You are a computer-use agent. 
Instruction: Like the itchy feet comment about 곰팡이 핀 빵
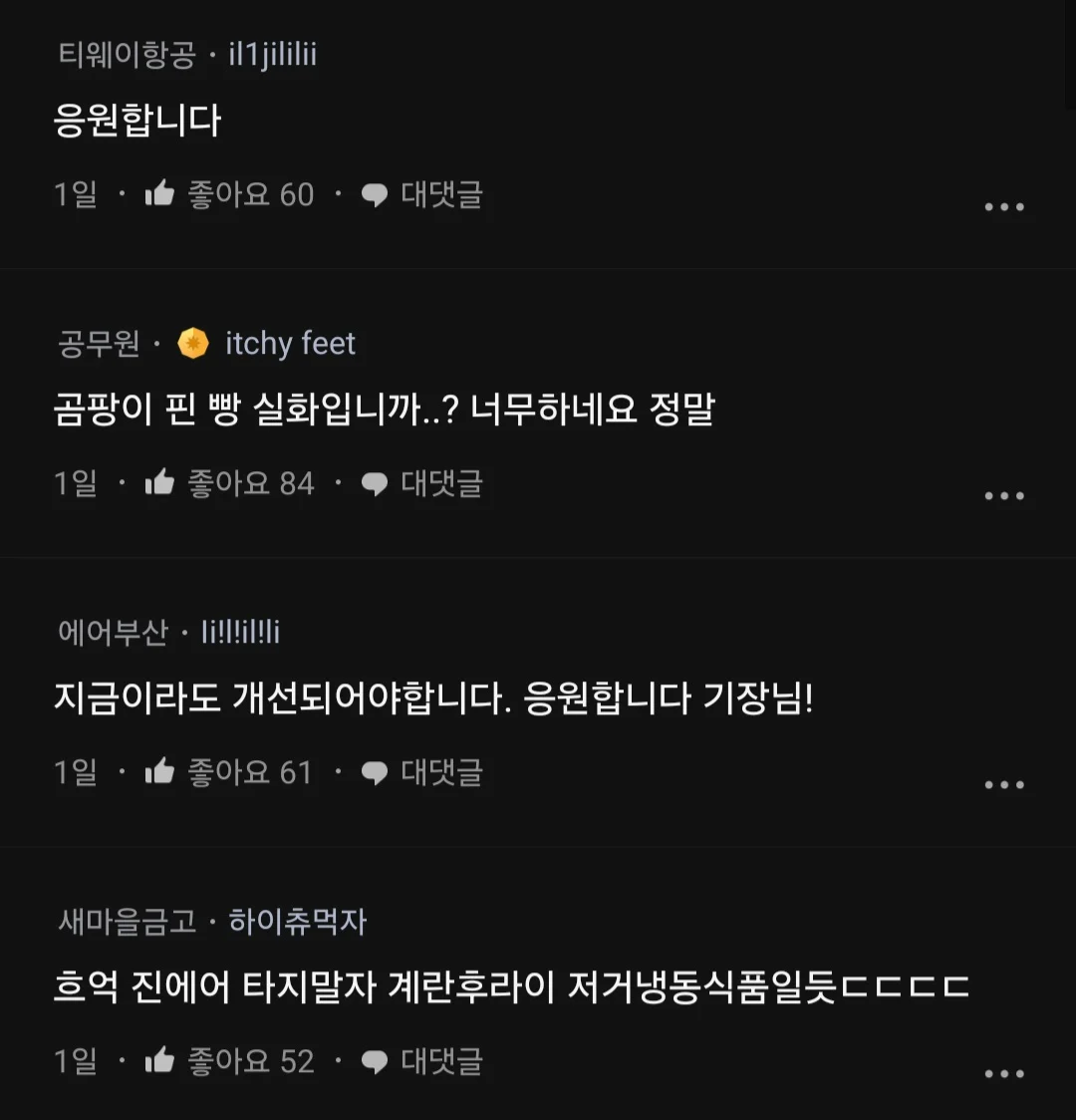click(x=160, y=483)
